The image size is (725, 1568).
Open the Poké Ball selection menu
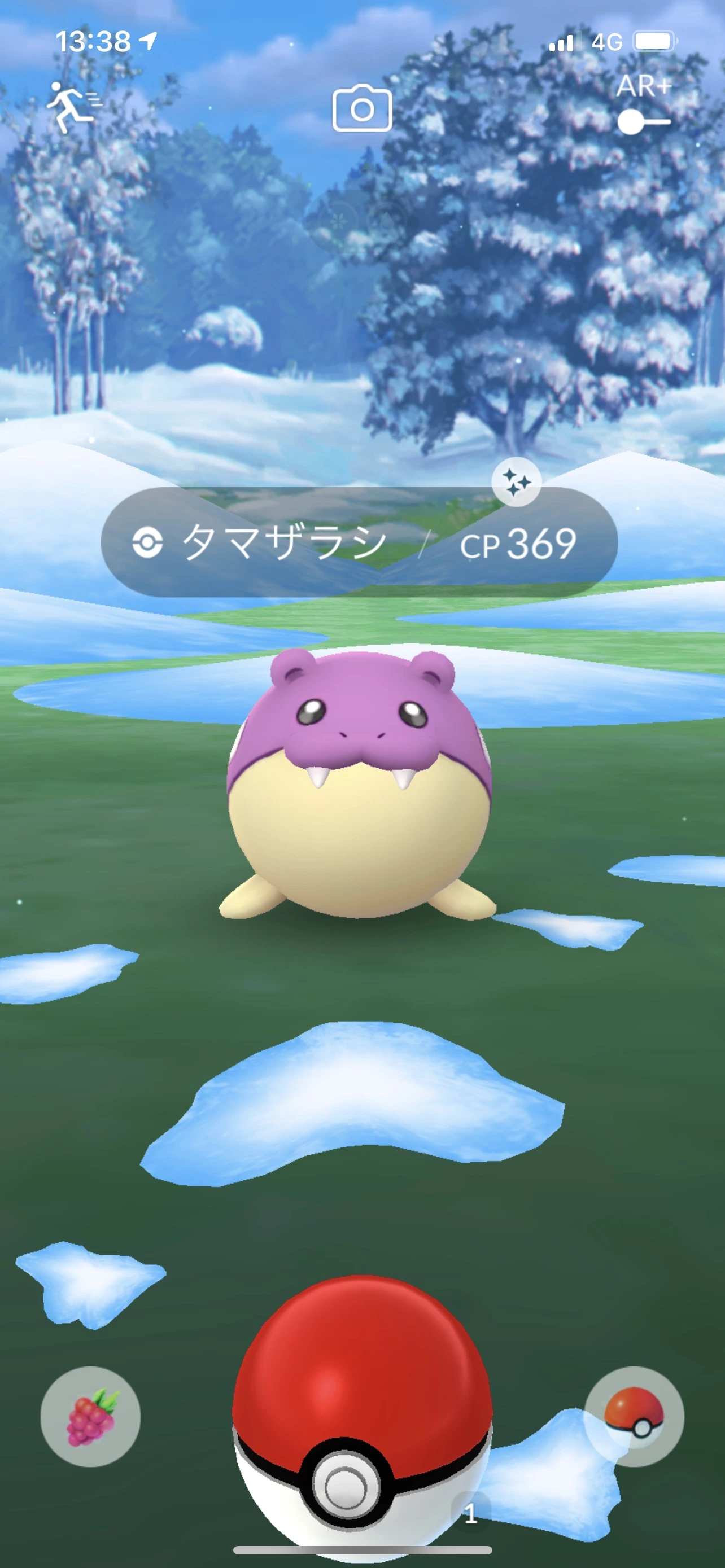[x=634, y=1416]
